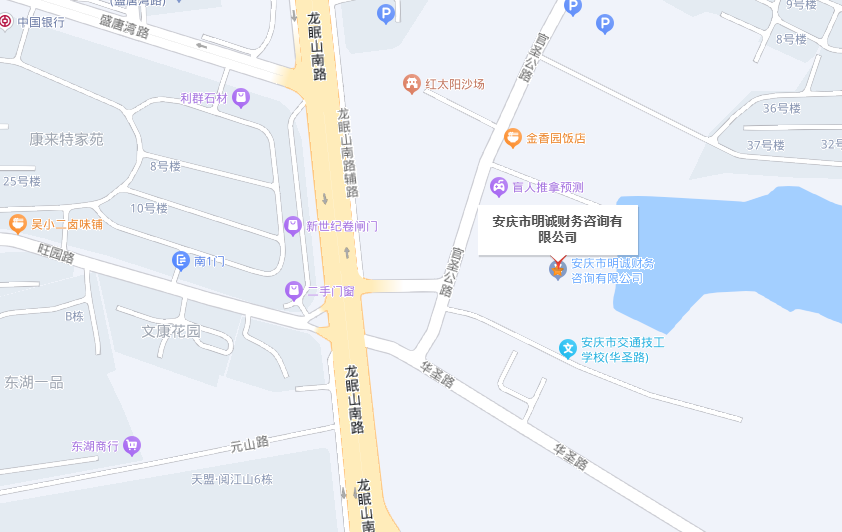Select the 利群石材 shop marker

(x=241, y=98)
